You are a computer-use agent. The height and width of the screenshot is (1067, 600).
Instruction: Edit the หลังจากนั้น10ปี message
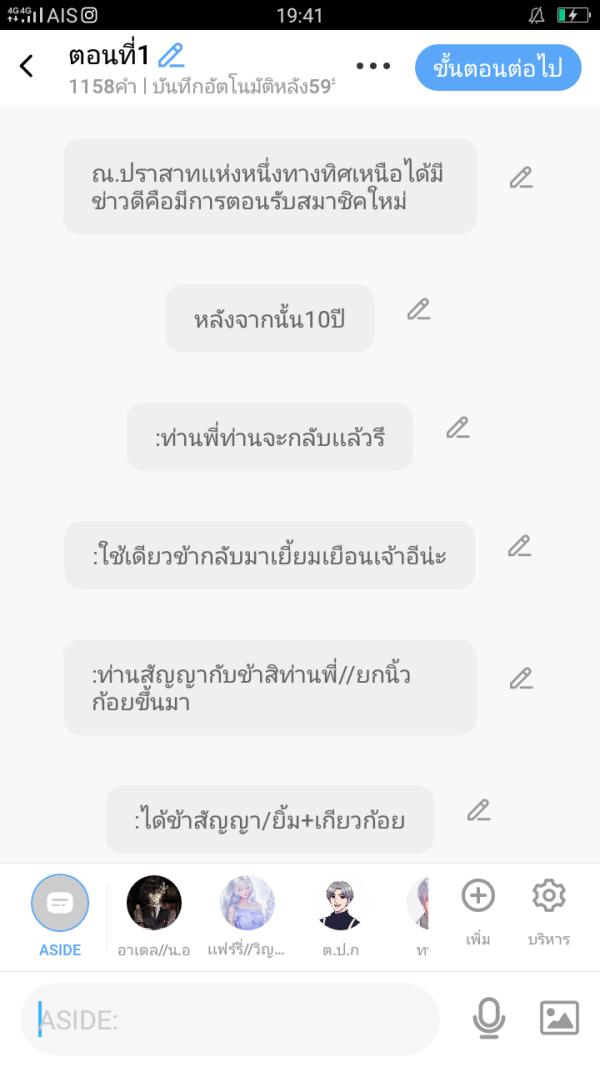pos(418,310)
